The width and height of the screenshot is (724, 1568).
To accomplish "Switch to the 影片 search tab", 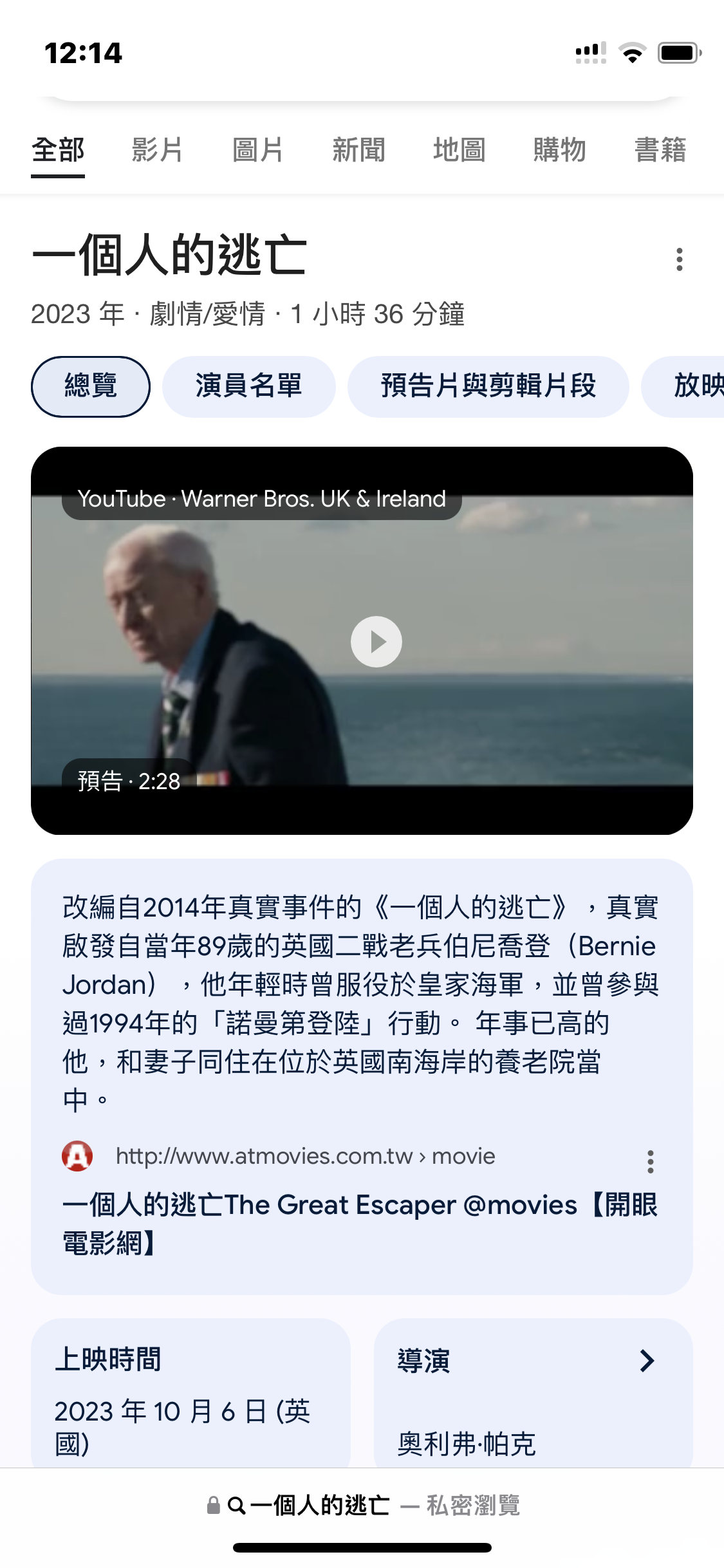I will (x=158, y=150).
